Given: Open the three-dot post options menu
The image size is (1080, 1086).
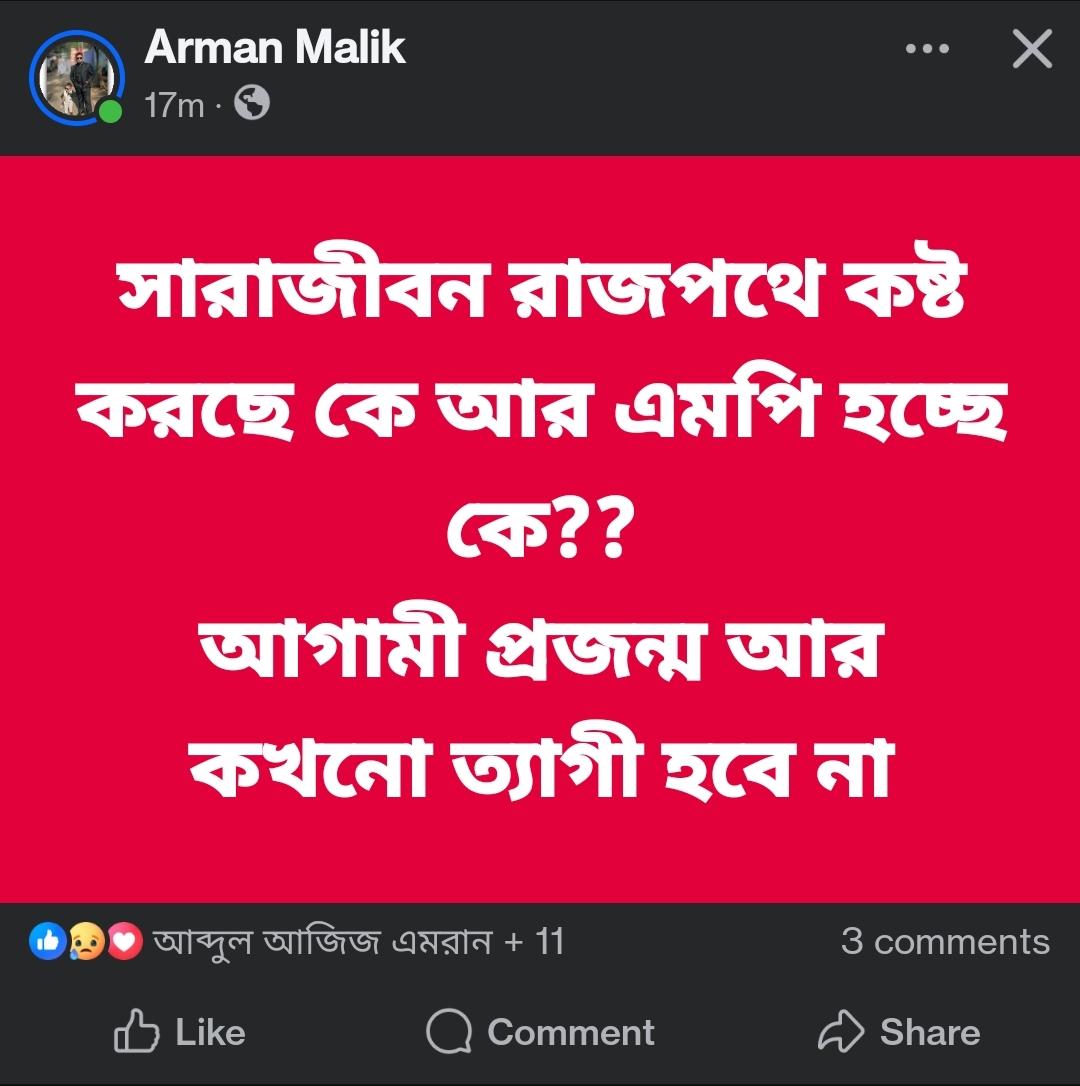Looking at the screenshot, I should 926,49.
